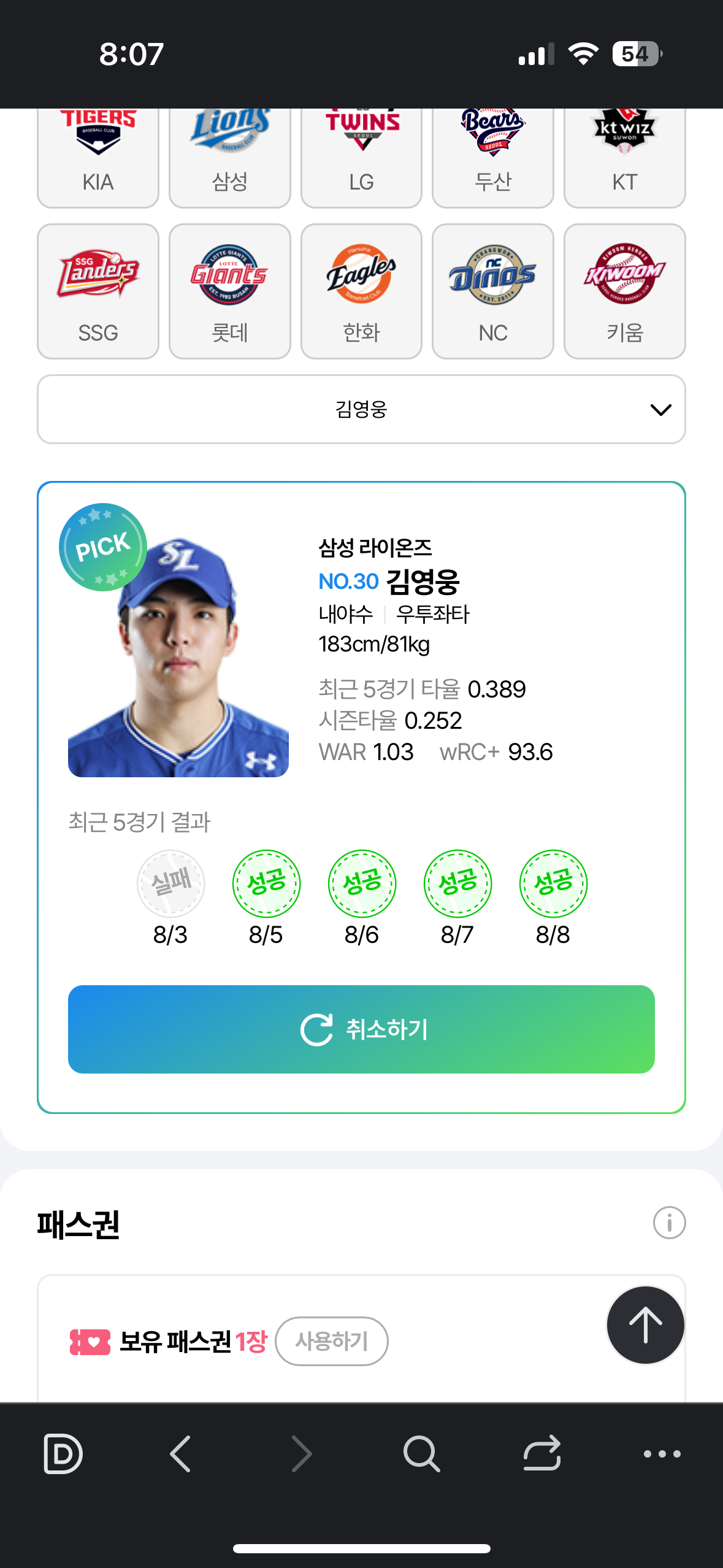Expand the 김영웅 player dropdown
The width and height of the screenshot is (723, 1568).
coord(361,409)
